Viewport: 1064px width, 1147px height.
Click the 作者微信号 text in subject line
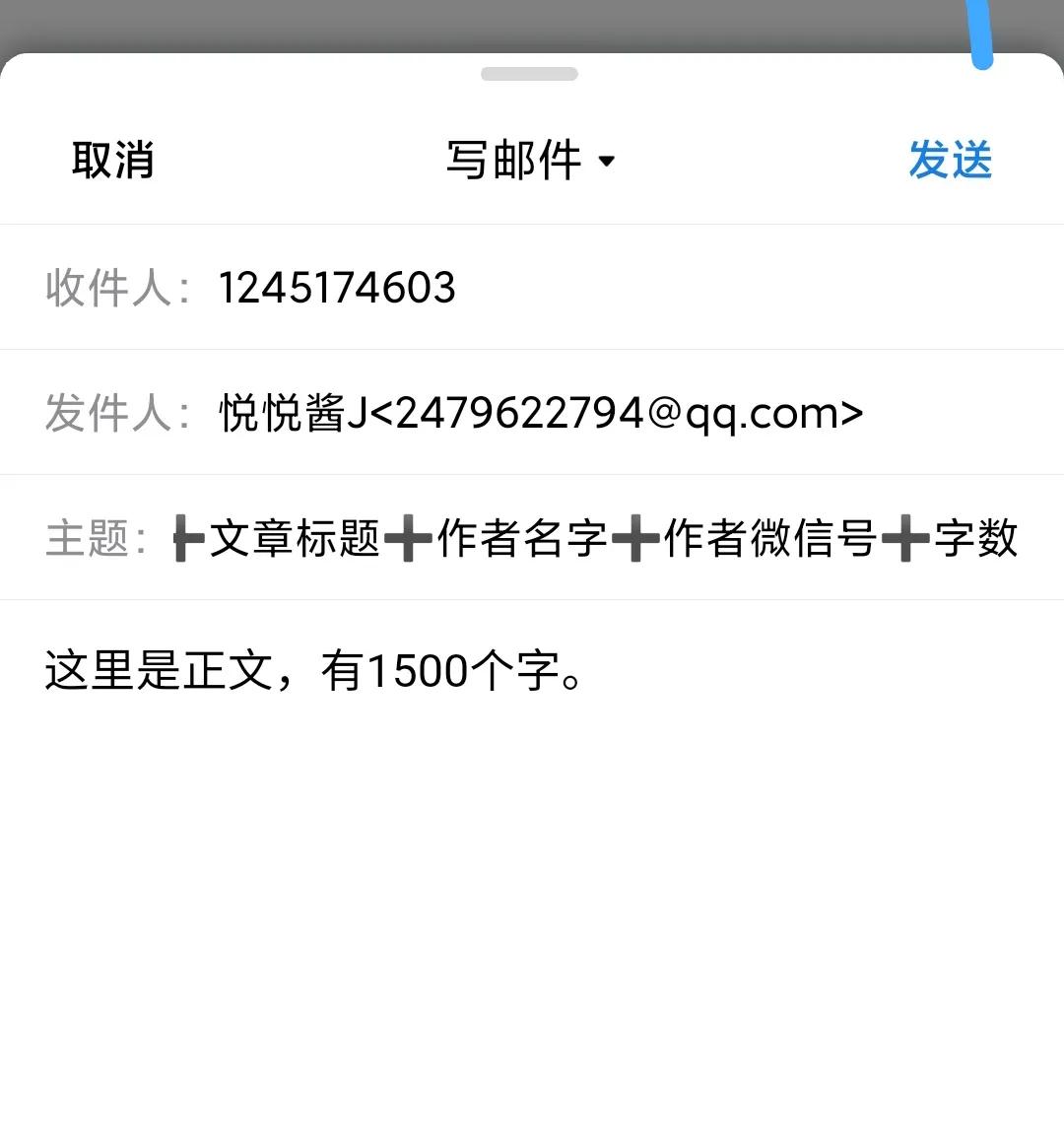click(x=773, y=538)
